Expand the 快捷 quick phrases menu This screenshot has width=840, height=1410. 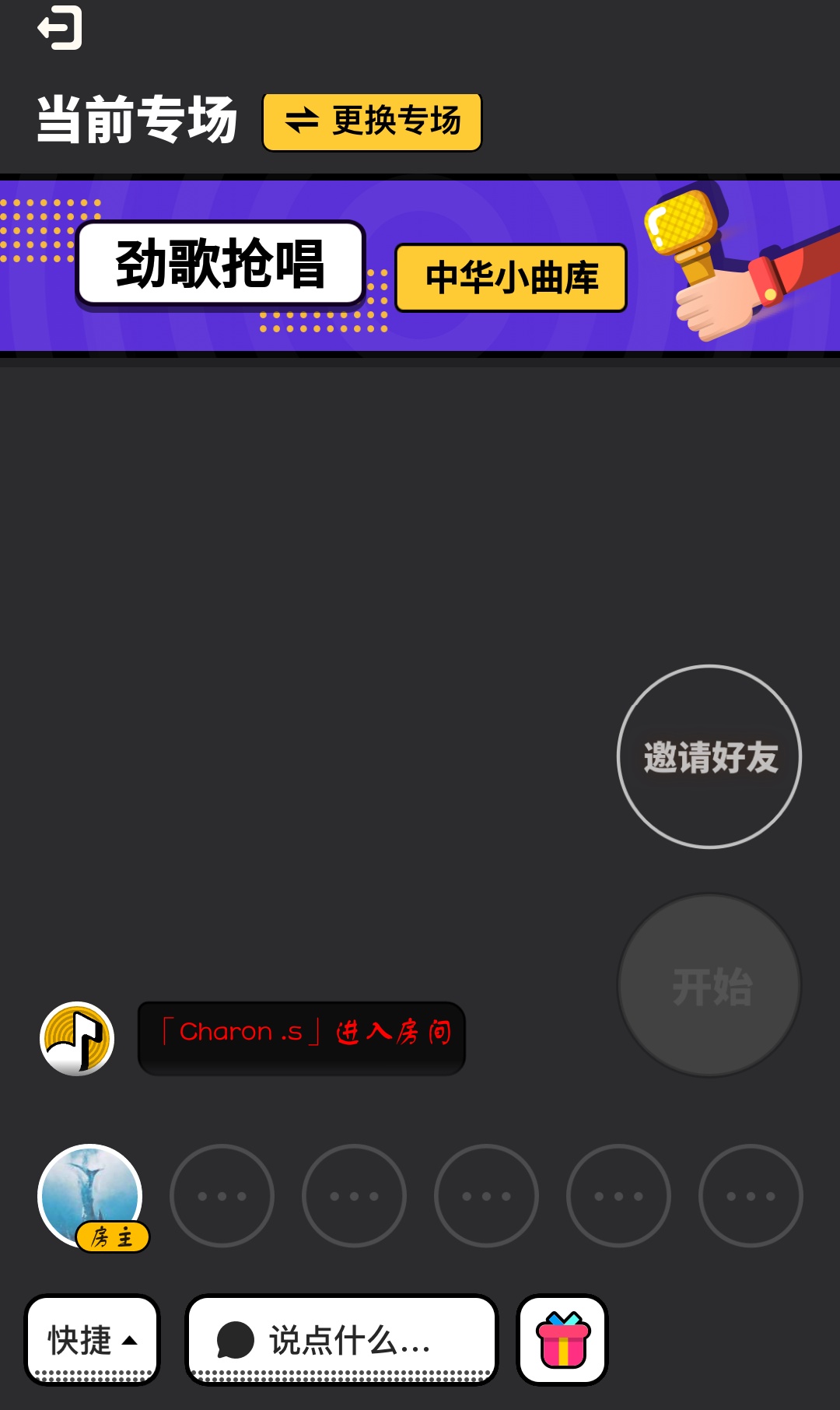(93, 1340)
